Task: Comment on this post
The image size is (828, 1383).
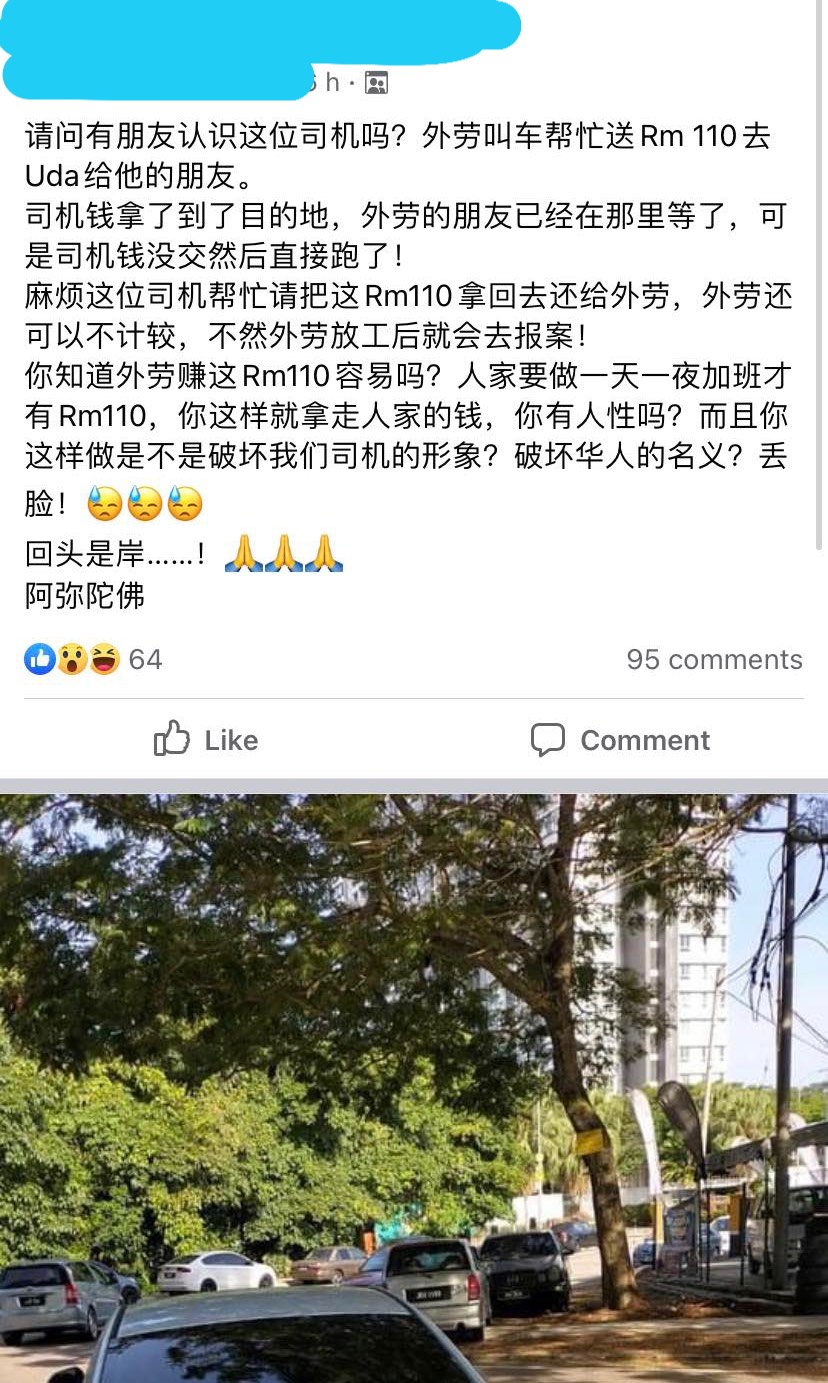Action: tap(620, 740)
